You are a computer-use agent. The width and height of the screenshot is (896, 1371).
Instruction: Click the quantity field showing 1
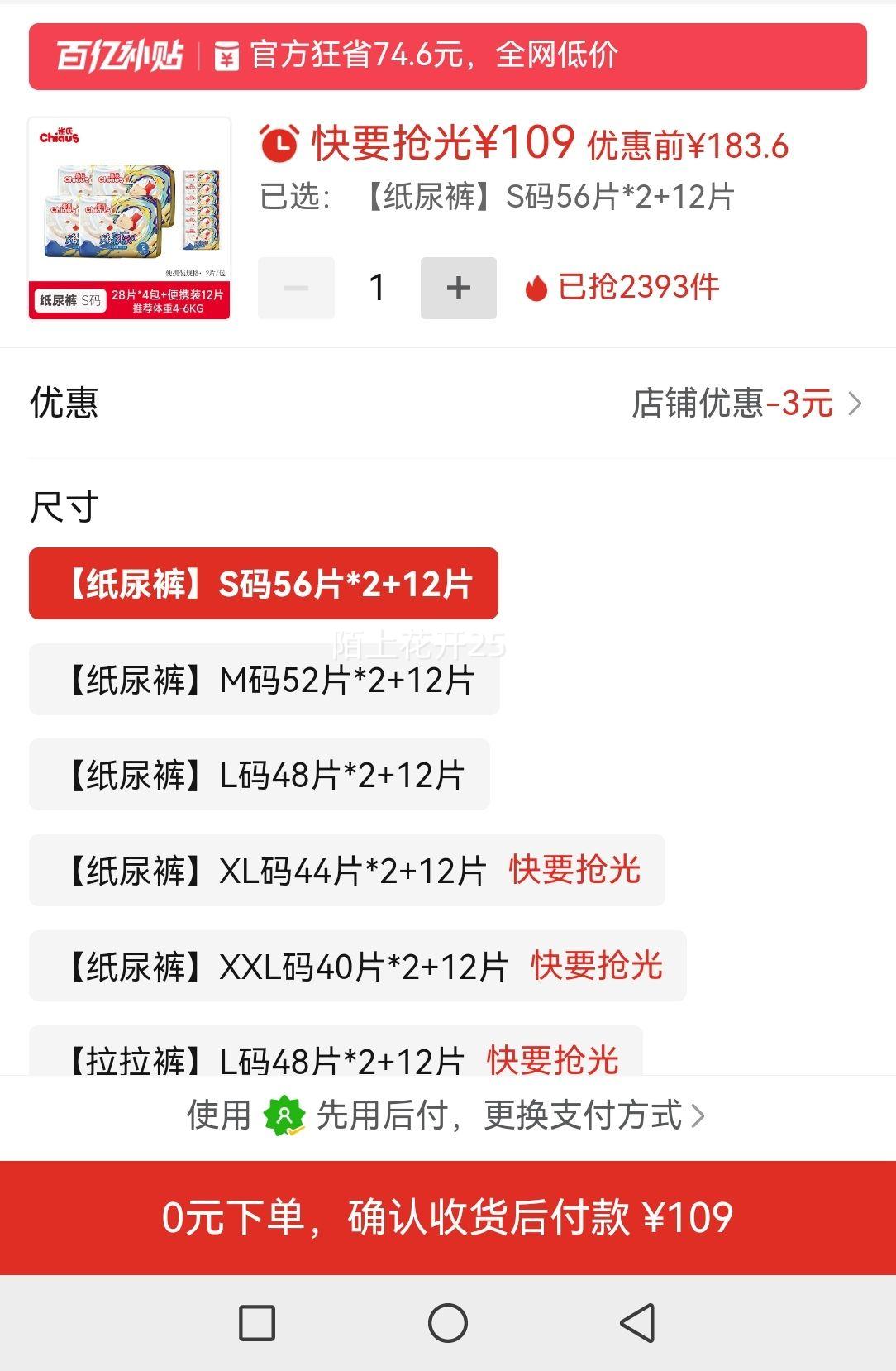click(x=377, y=288)
